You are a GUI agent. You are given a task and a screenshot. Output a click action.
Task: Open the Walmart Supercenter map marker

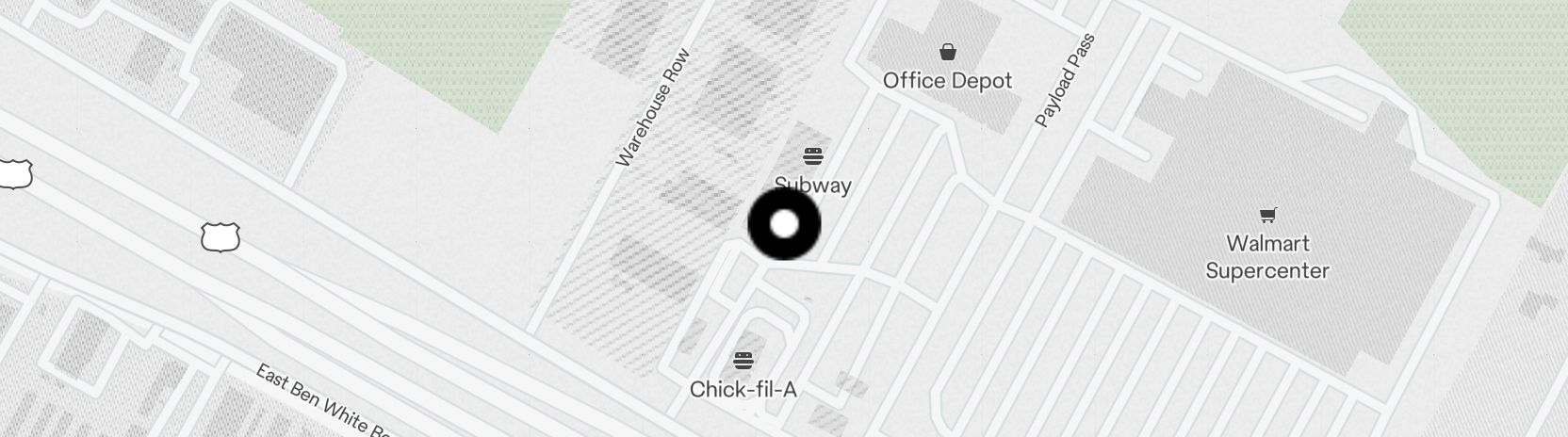[1267, 217]
